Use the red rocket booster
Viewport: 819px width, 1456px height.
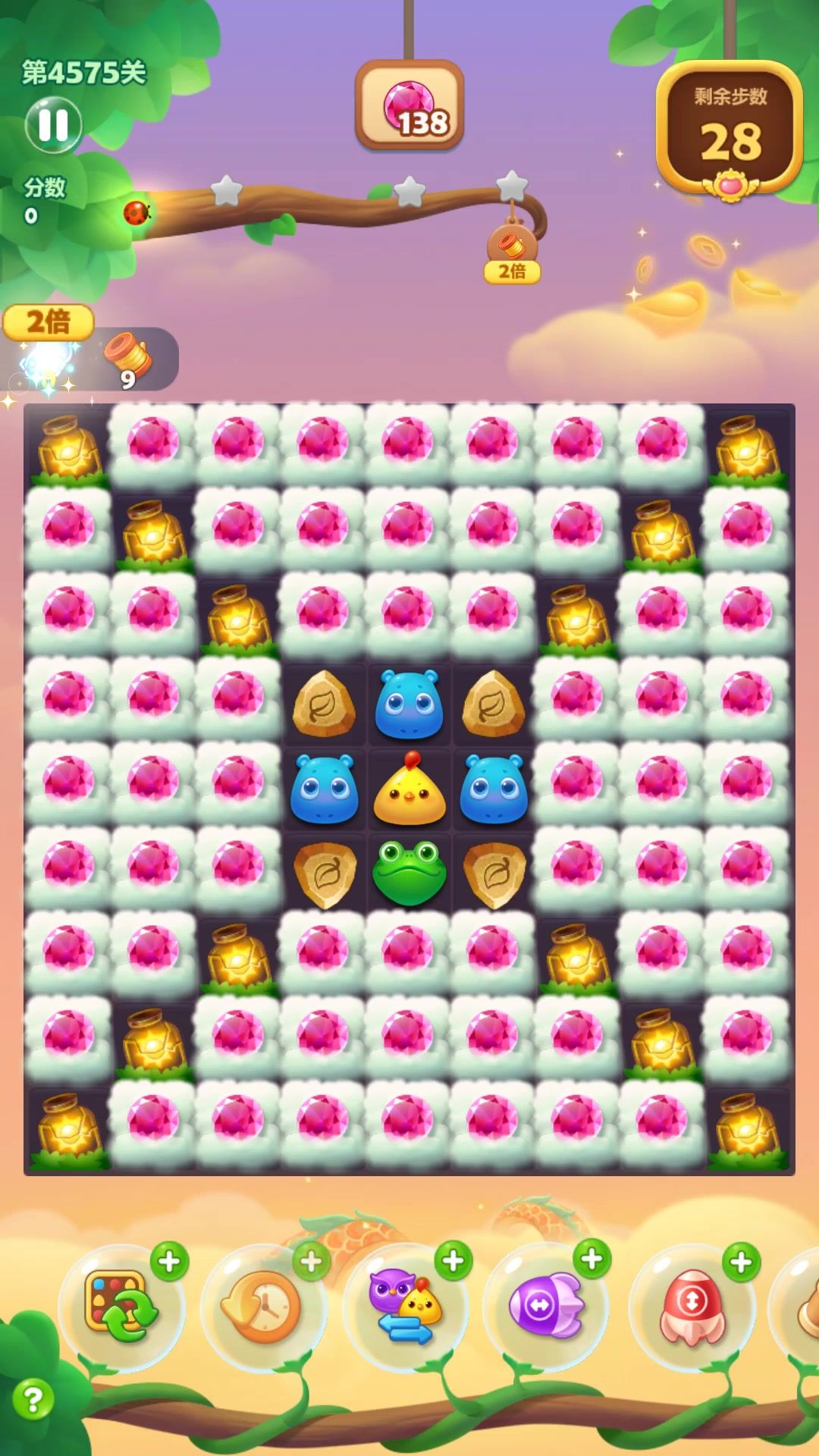click(692, 1306)
